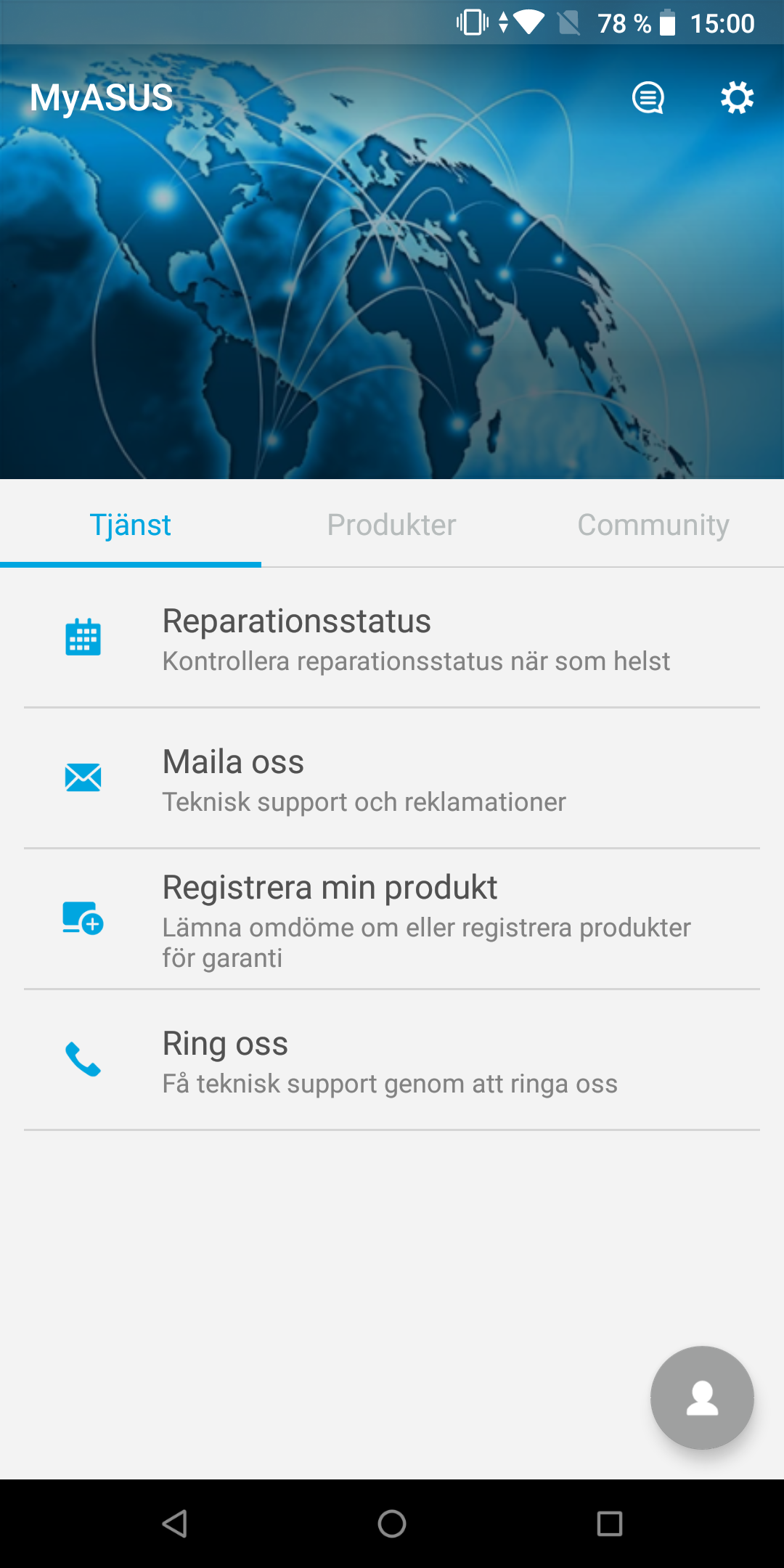Open the settings gear
This screenshot has width=784, height=1568.
(737, 97)
